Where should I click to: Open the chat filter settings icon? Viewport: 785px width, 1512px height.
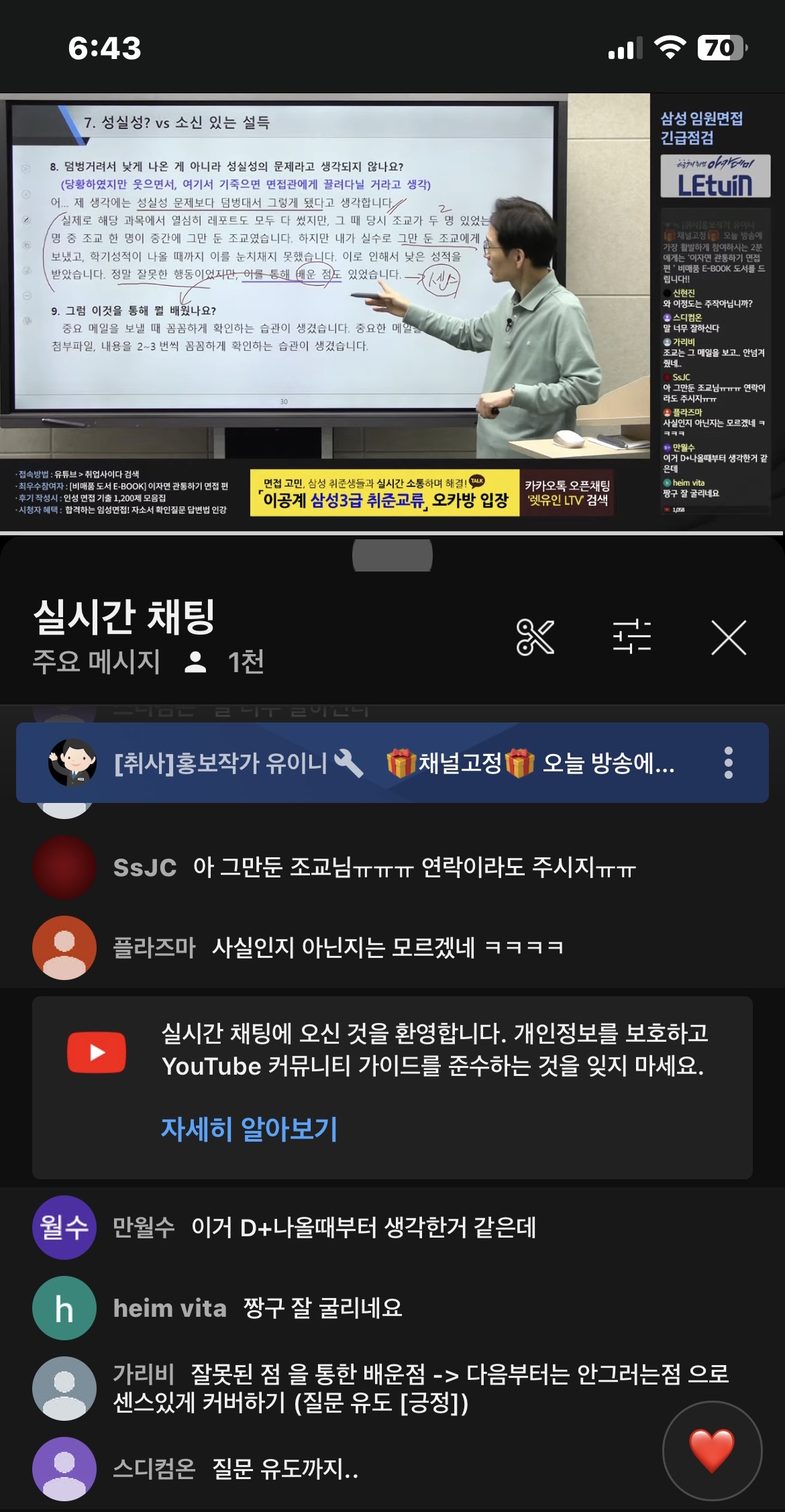pos(632,637)
